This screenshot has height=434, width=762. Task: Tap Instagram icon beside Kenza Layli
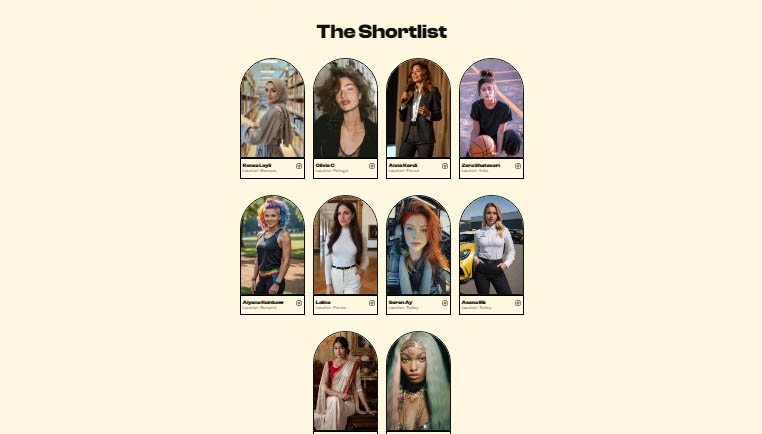(x=299, y=166)
